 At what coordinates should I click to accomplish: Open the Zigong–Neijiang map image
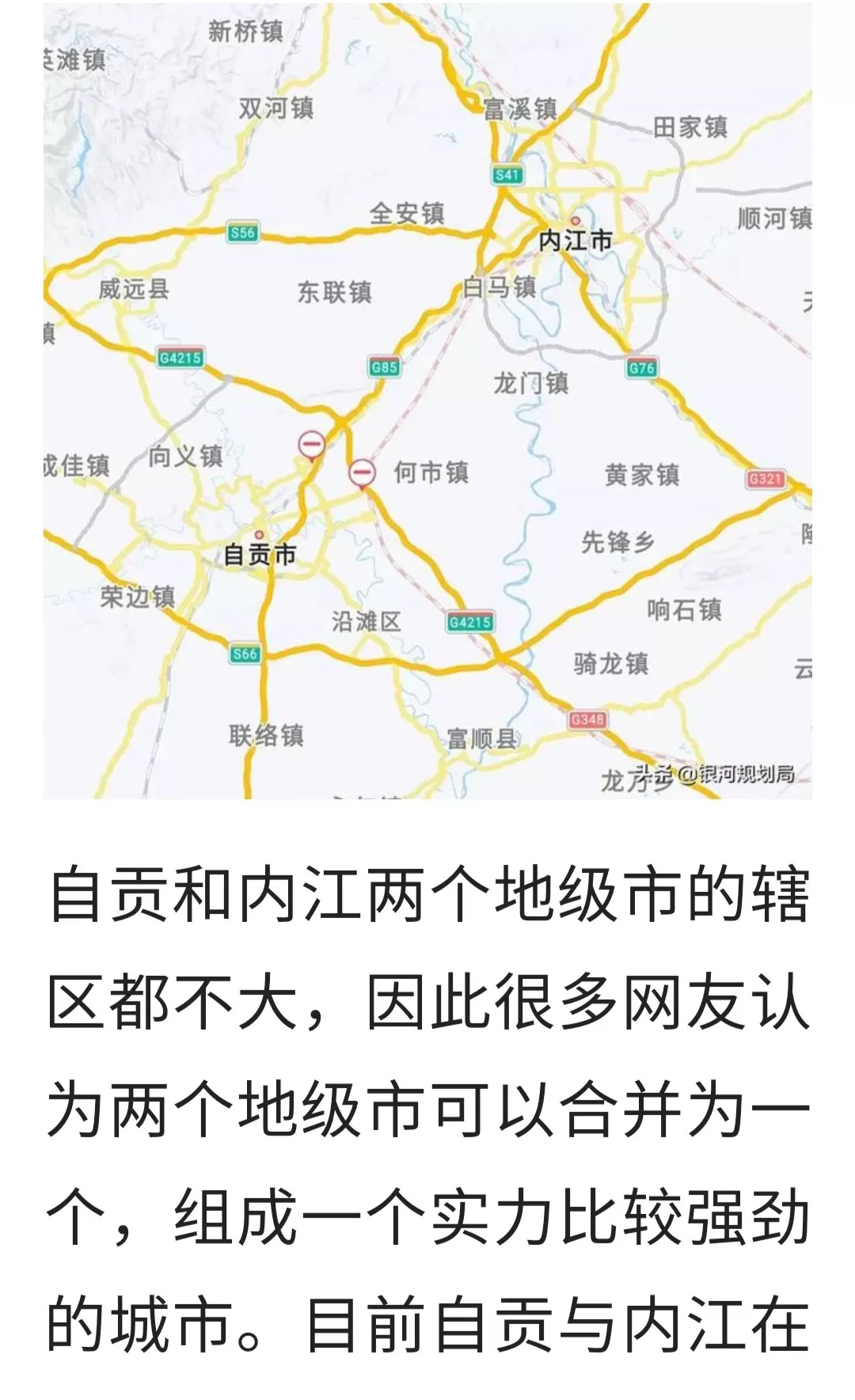[x=427, y=400]
